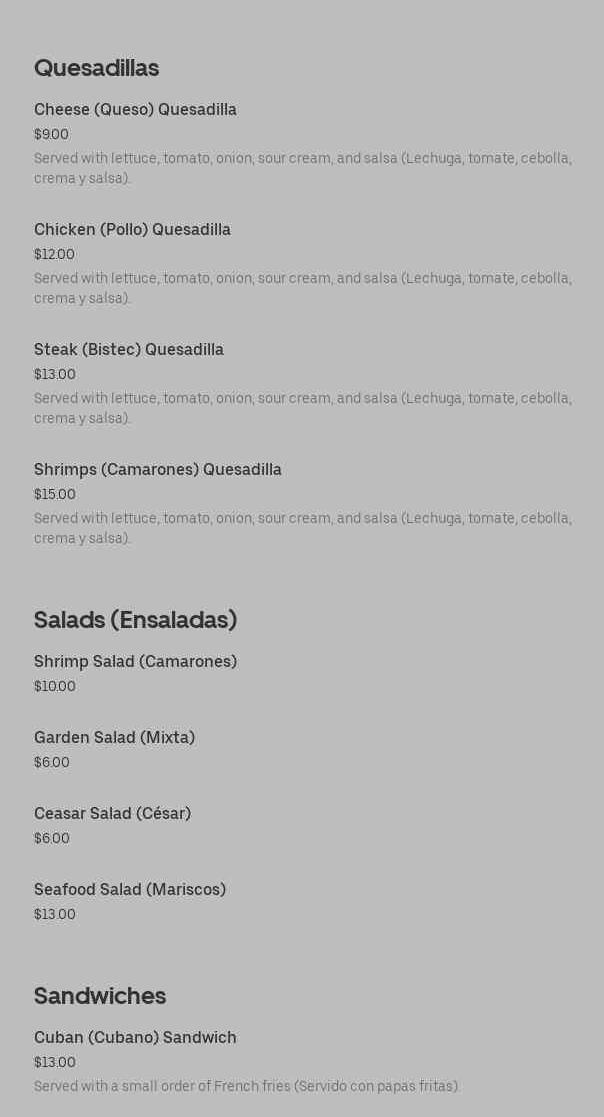Open the Cuban (Cubano) Sandwich item
Screen dimensions: 604x1117
[135, 1038]
